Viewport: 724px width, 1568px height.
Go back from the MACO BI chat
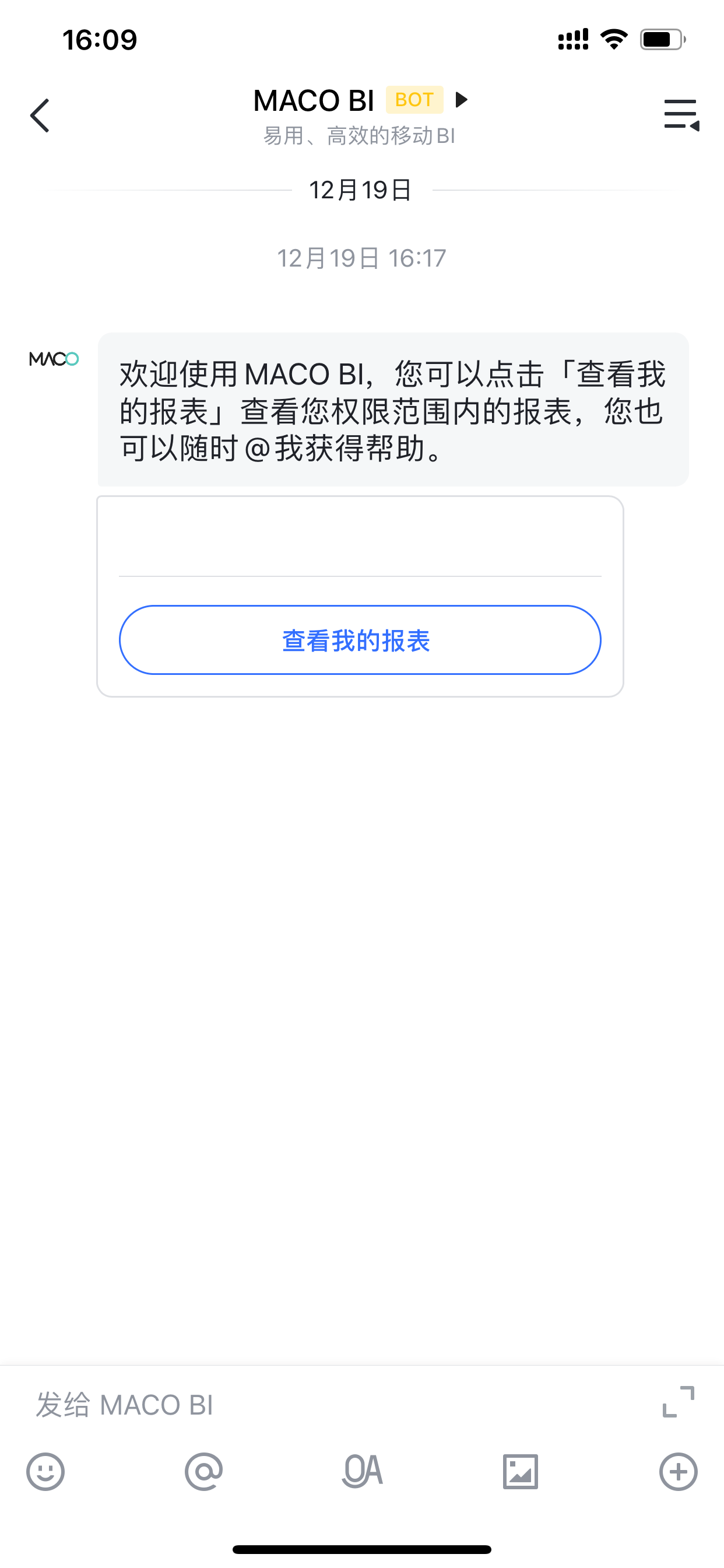[40, 115]
